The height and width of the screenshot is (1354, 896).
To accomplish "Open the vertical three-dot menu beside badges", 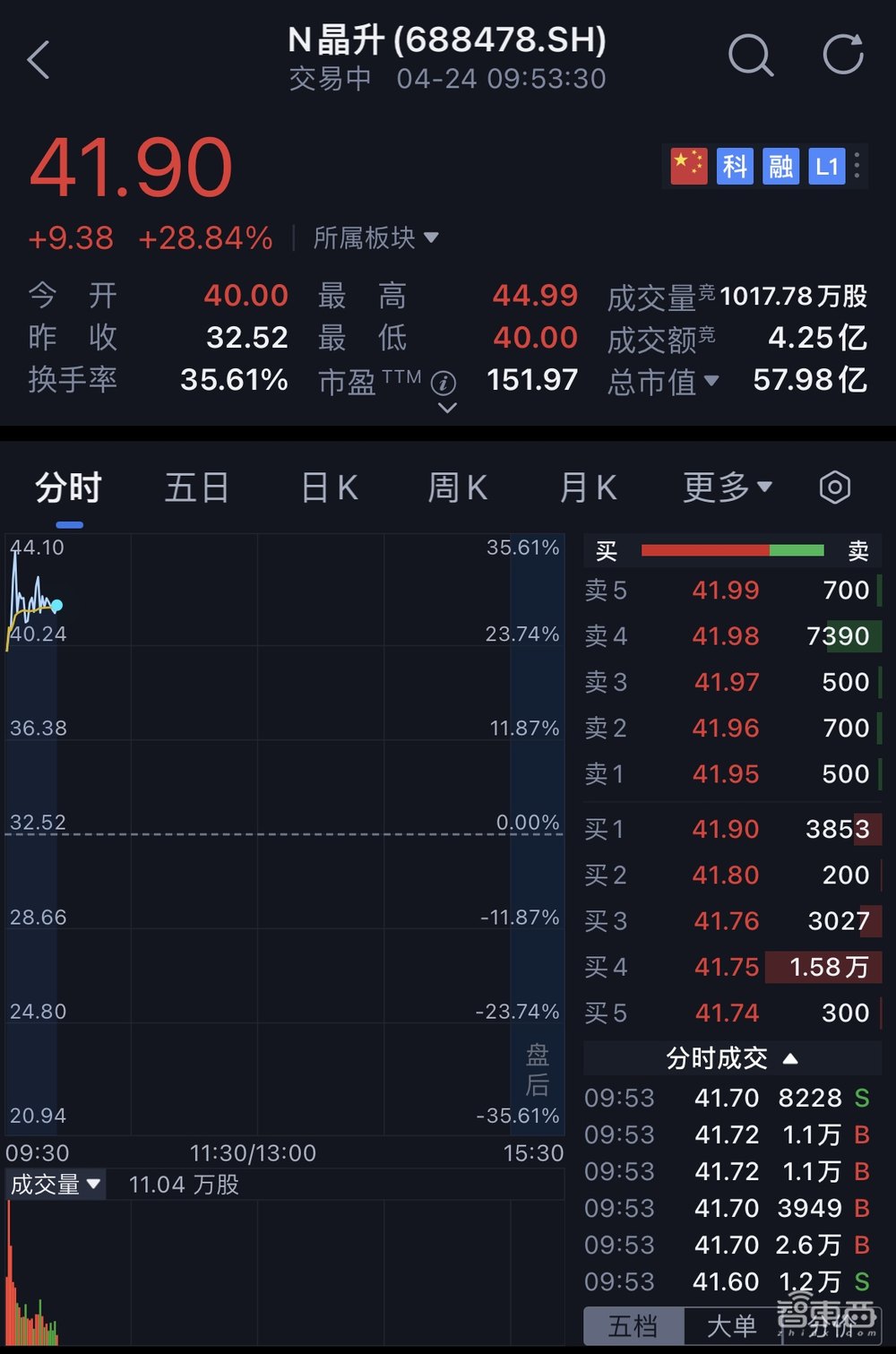I will [857, 166].
